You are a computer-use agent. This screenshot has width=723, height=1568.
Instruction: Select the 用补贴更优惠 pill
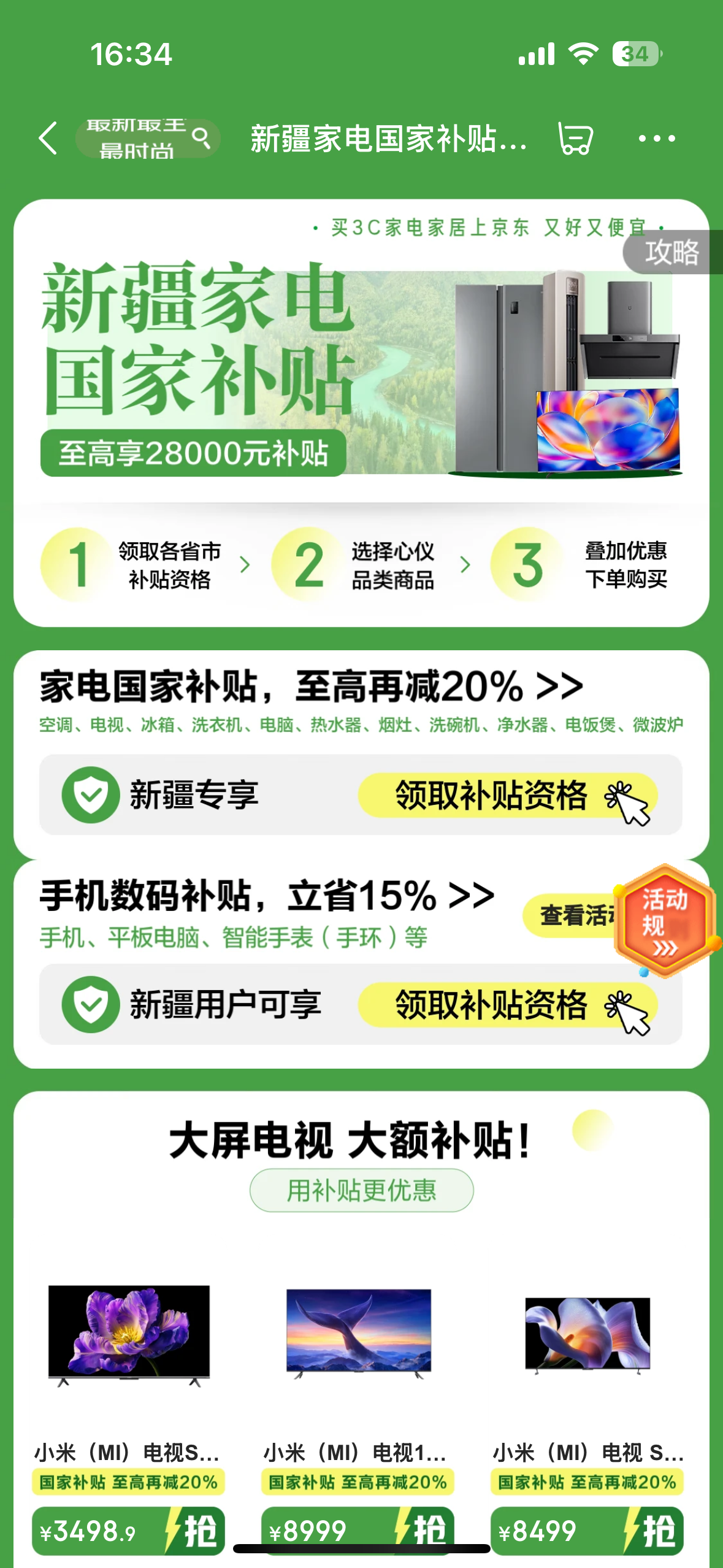361,1191
